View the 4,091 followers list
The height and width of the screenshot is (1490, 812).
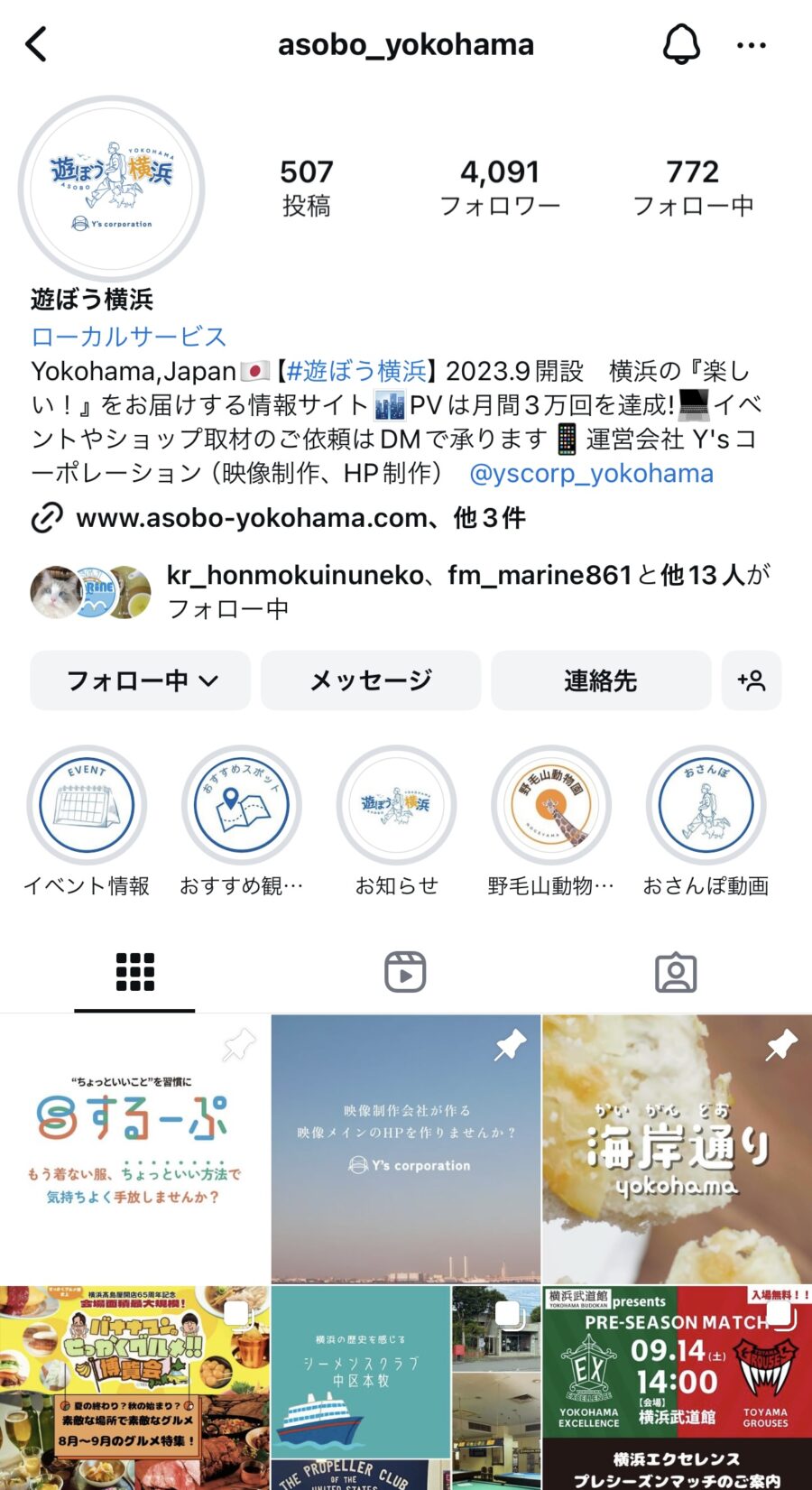pyautogui.click(x=500, y=187)
